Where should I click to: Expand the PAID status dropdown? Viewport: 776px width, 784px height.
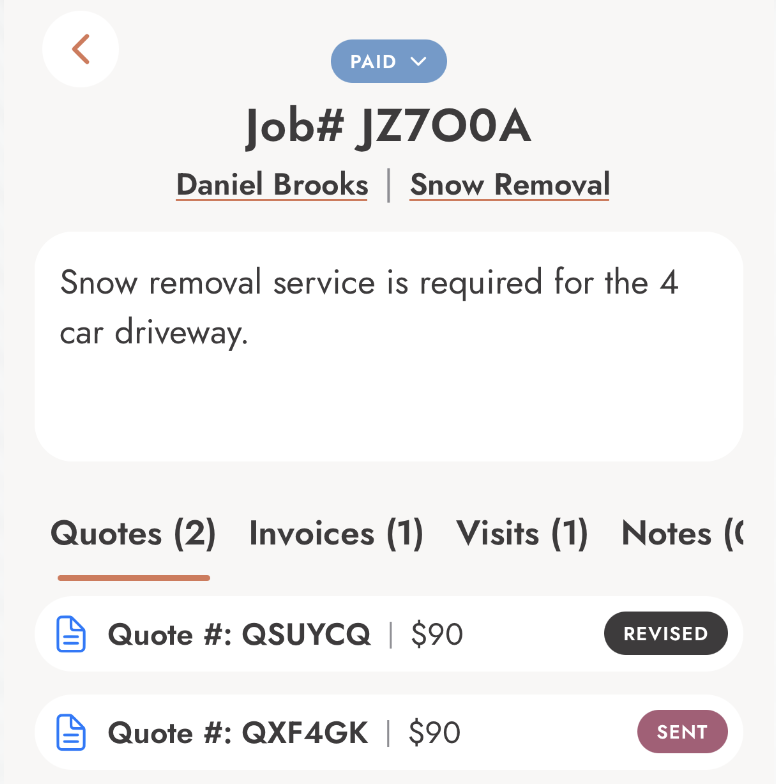coord(388,62)
